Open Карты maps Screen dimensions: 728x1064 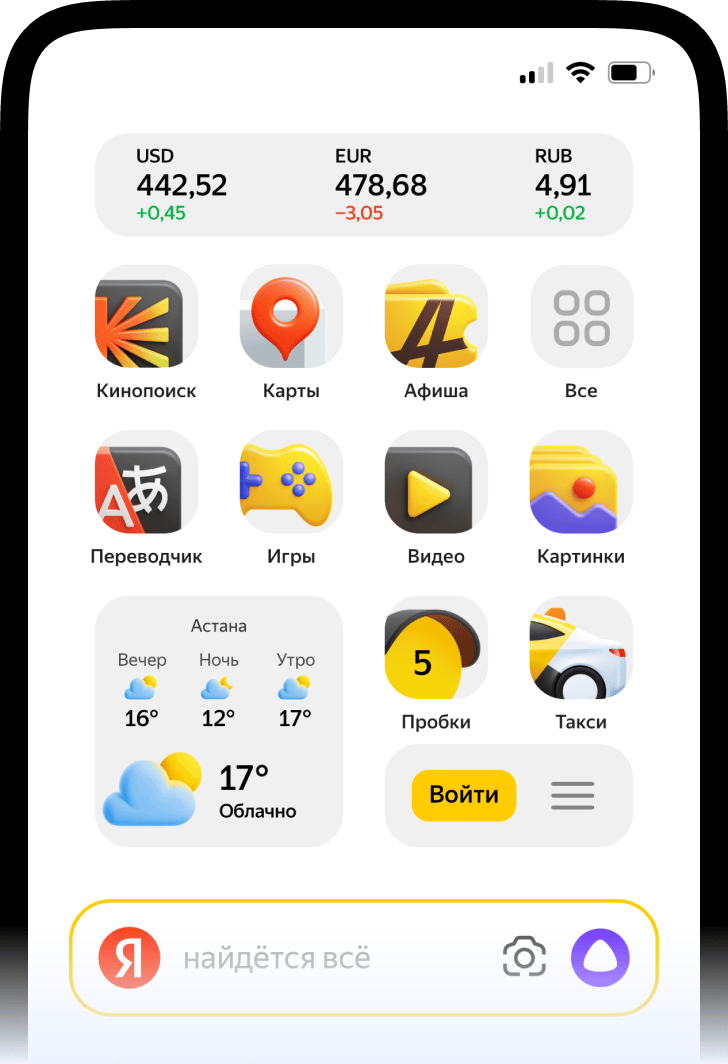(x=291, y=318)
